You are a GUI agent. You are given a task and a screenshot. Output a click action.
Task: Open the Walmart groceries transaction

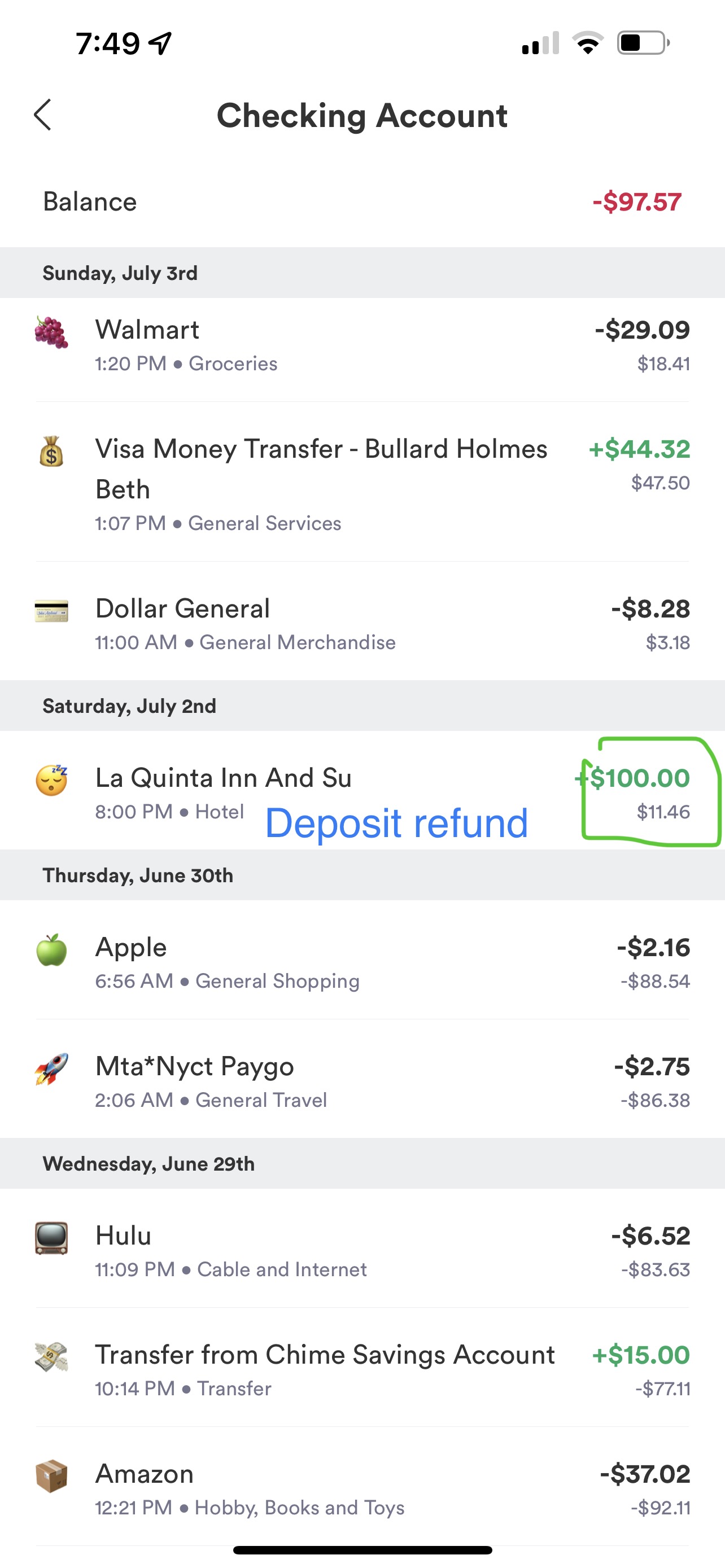362,346
